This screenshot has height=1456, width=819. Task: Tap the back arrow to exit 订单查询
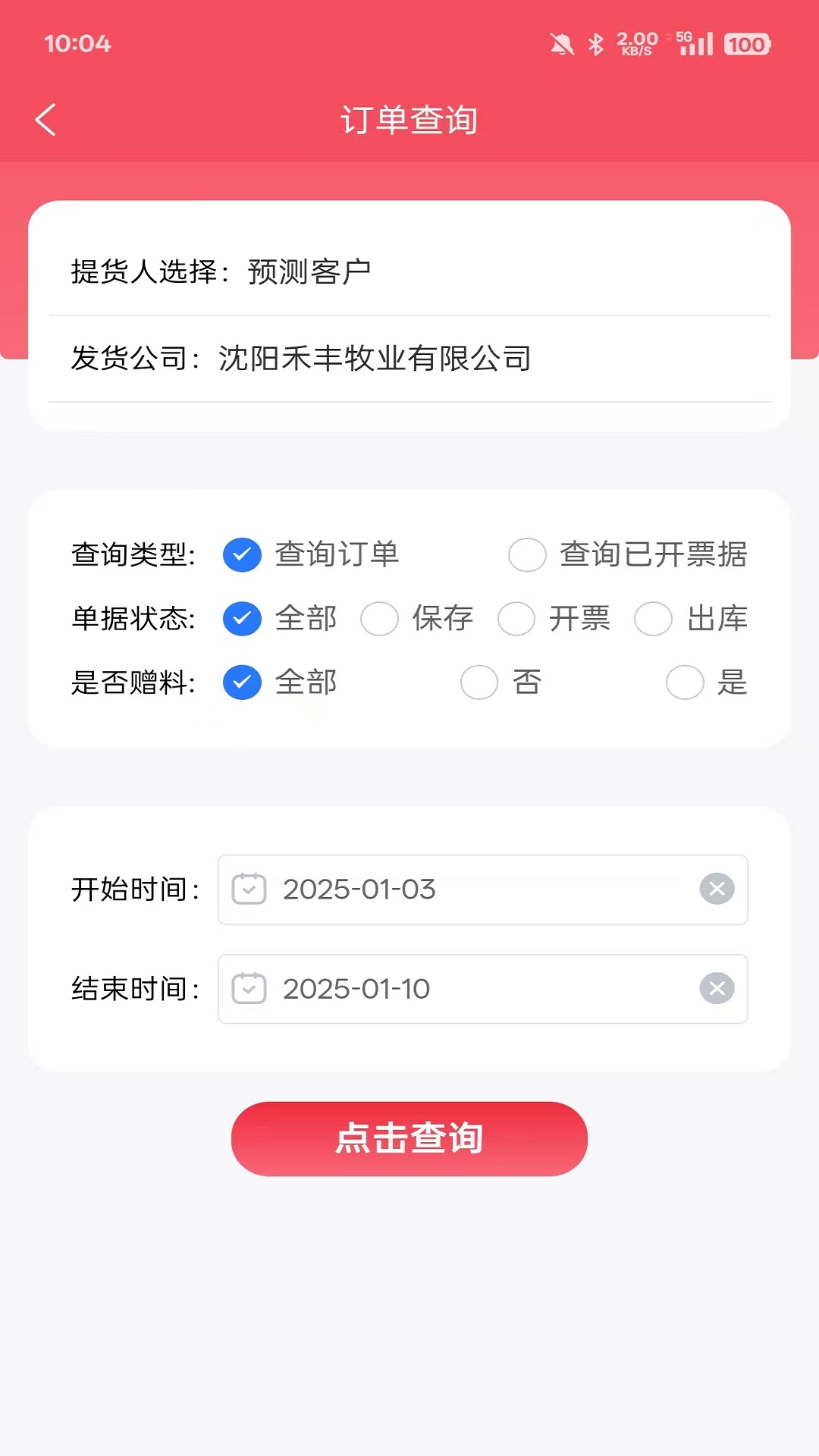45,119
